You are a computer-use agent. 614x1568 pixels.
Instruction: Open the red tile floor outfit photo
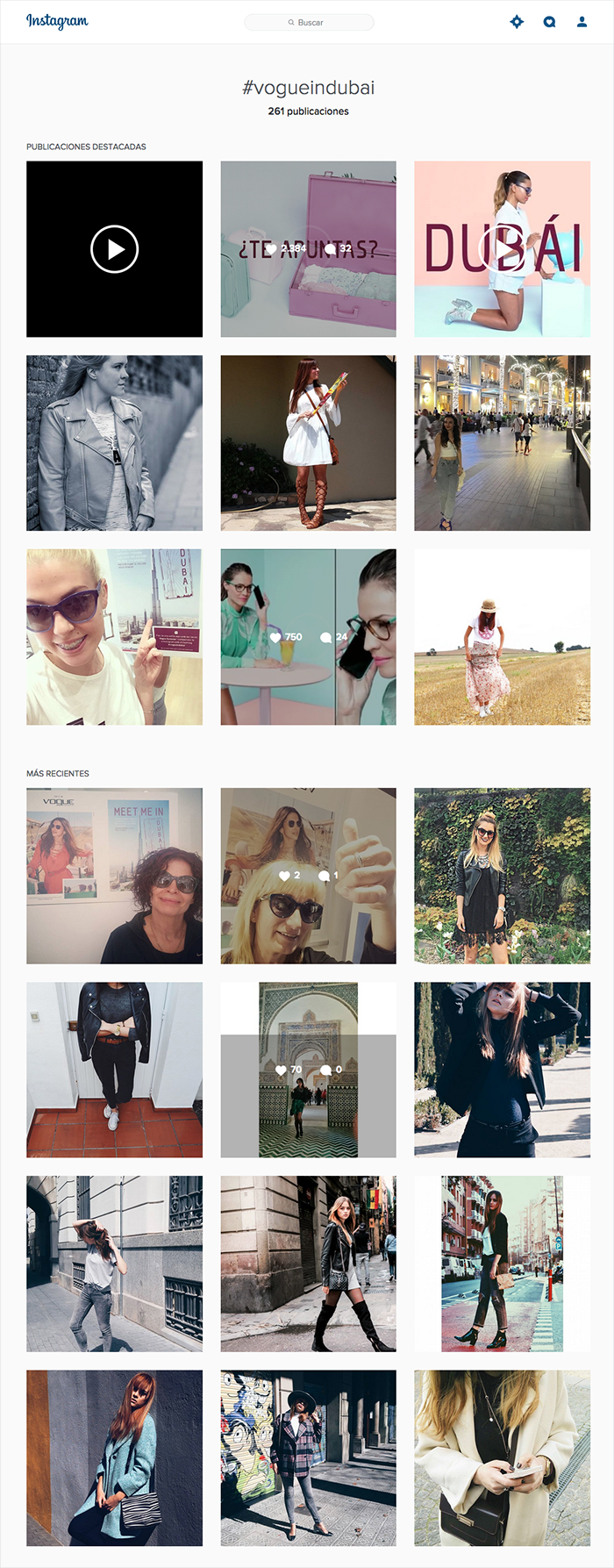(114, 1070)
